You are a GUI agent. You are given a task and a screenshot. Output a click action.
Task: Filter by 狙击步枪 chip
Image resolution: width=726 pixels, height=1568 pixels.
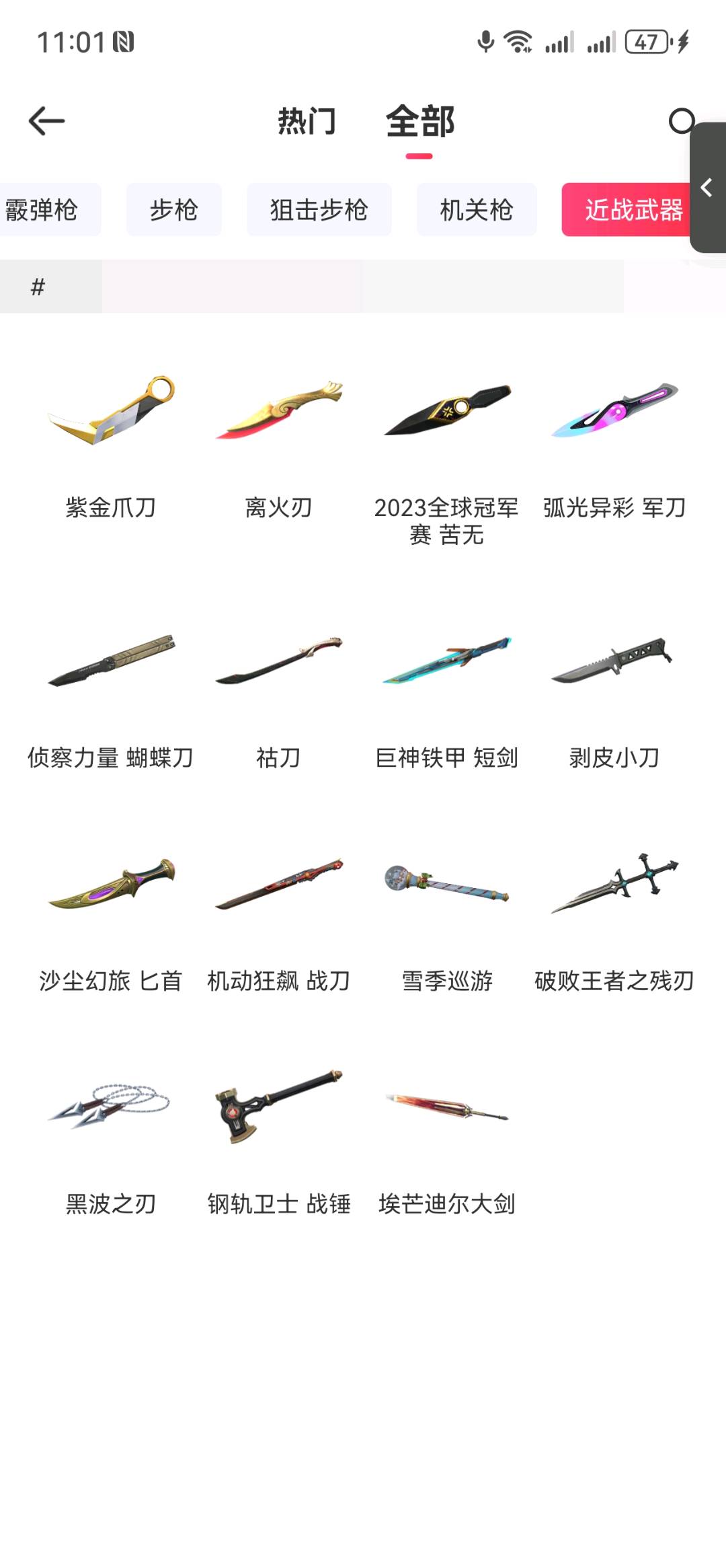(x=319, y=210)
